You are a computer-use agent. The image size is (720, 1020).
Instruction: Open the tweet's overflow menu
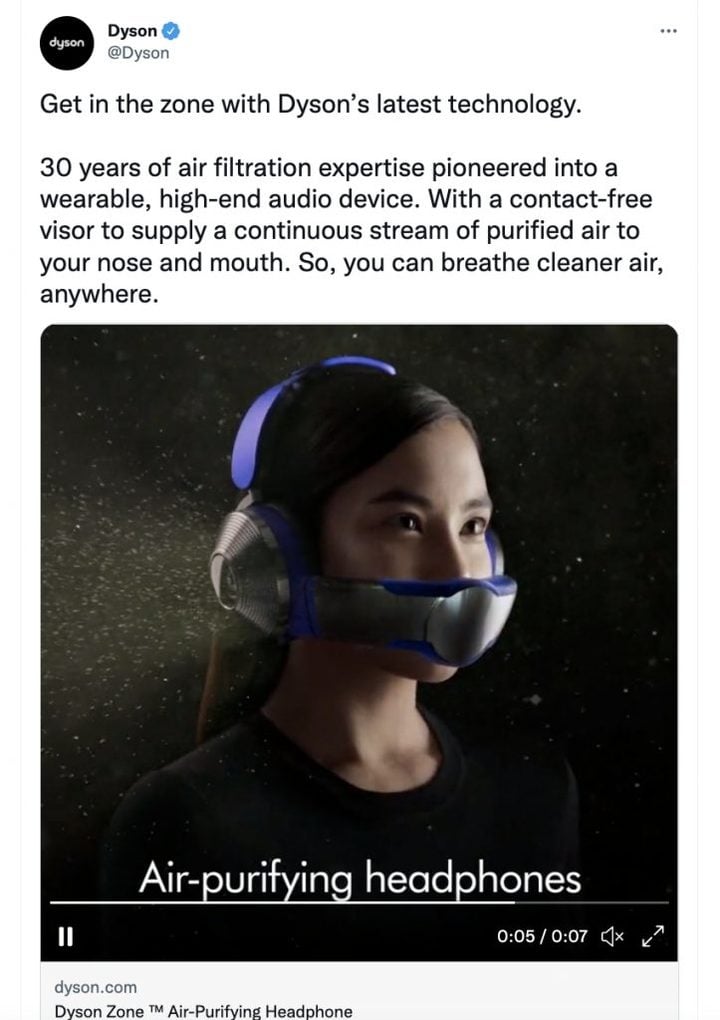pyautogui.click(x=669, y=31)
